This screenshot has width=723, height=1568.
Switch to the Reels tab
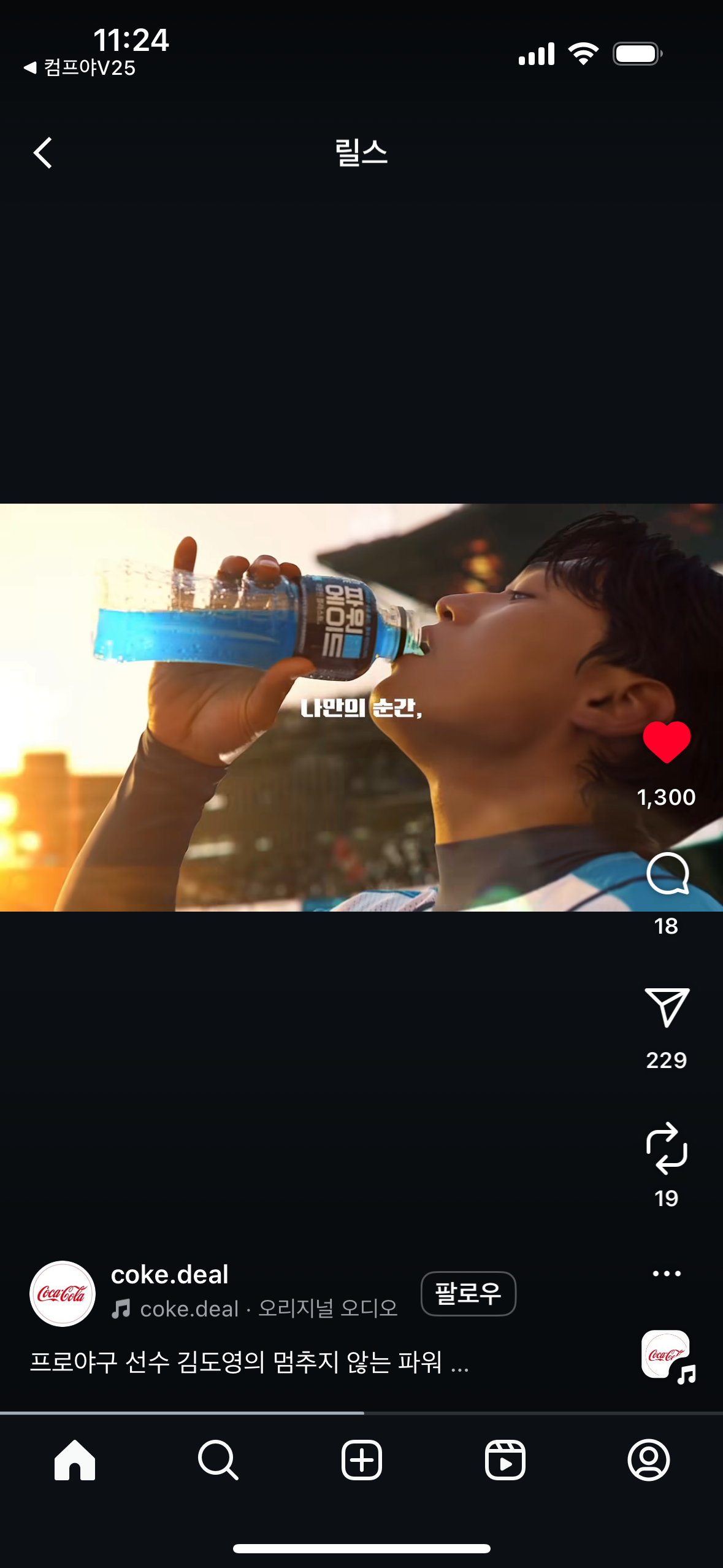pyautogui.click(x=505, y=1461)
